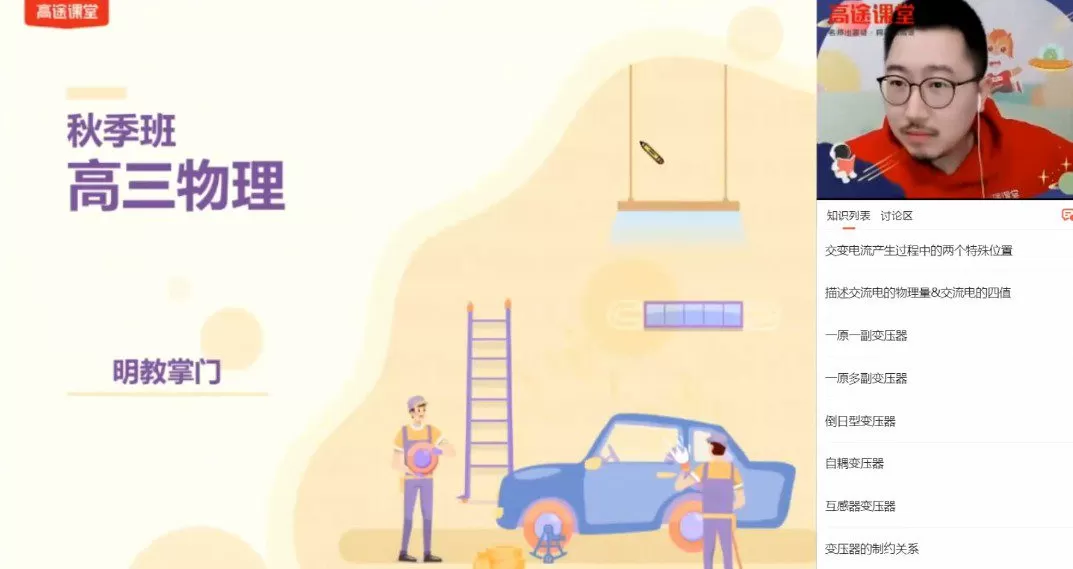Go to 一原多副变压器
The width and height of the screenshot is (1073, 569).
tap(866, 378)
